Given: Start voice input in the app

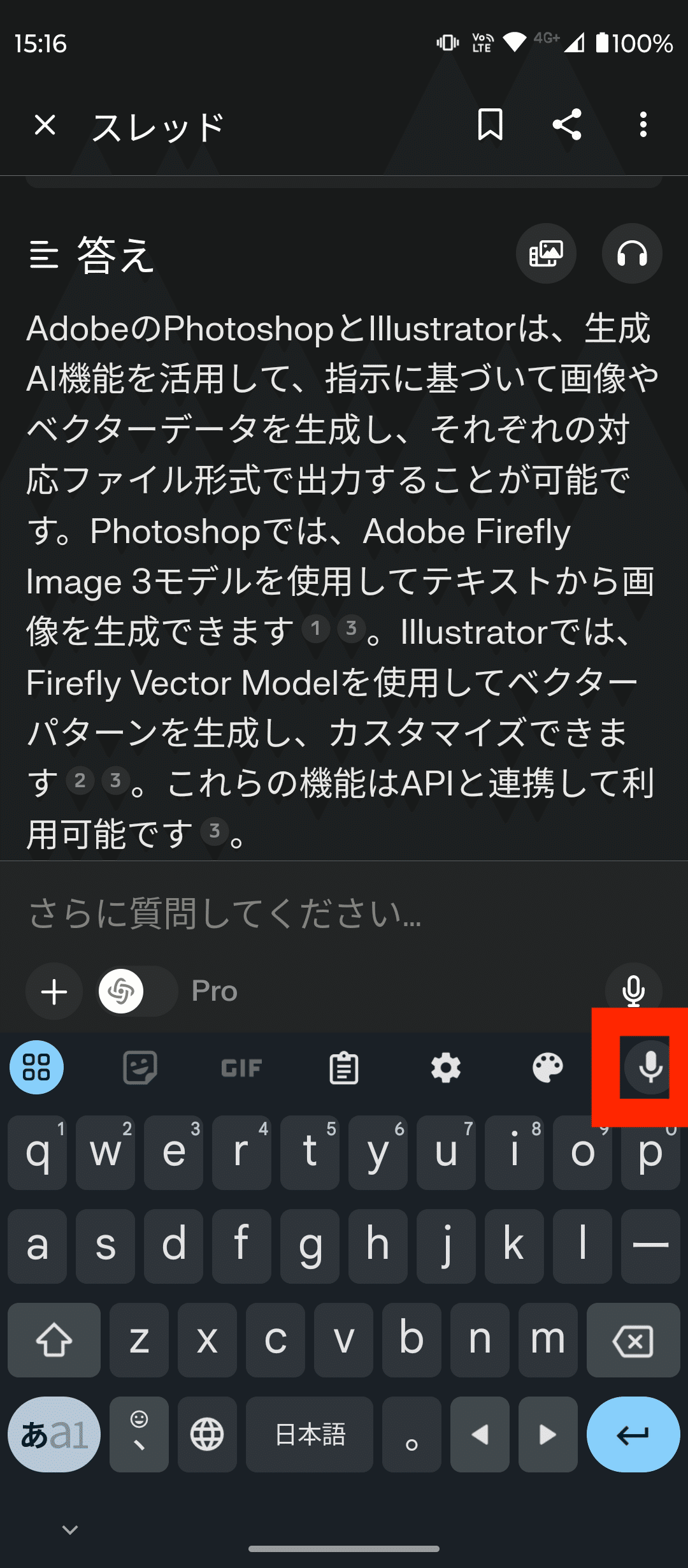Looking at the screenshot, I should click(633, 990).
